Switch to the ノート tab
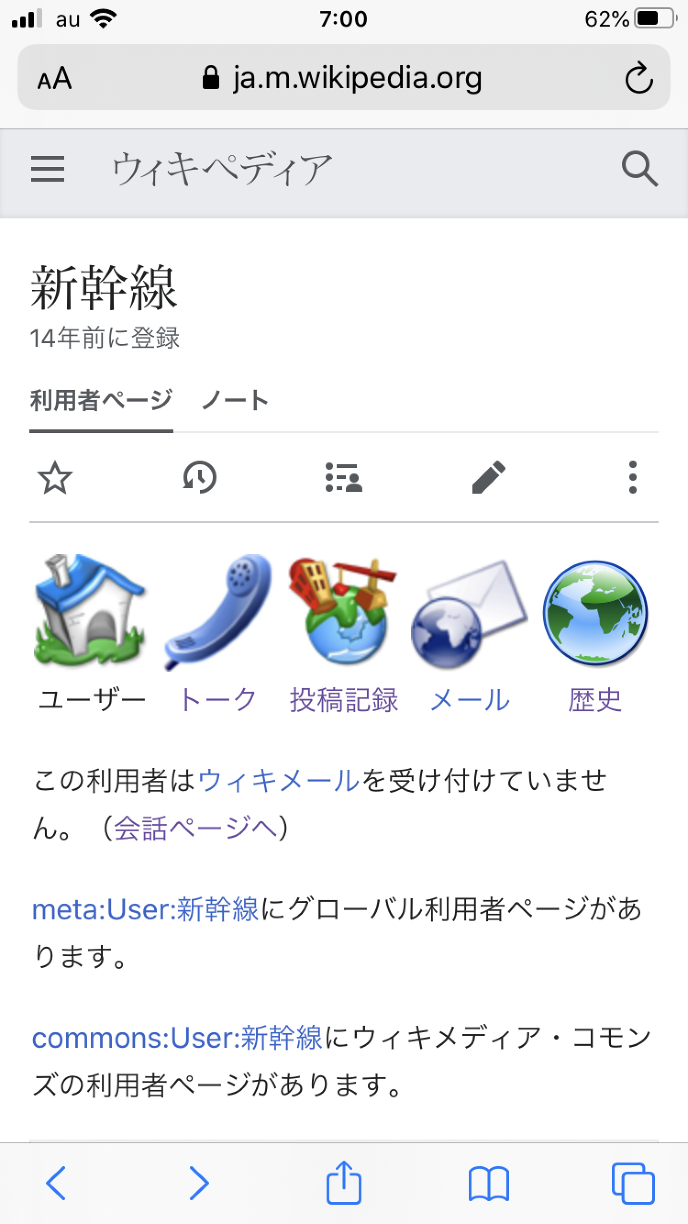The image size is (688, 1224). pyautogui.click(x=235, y=401)
